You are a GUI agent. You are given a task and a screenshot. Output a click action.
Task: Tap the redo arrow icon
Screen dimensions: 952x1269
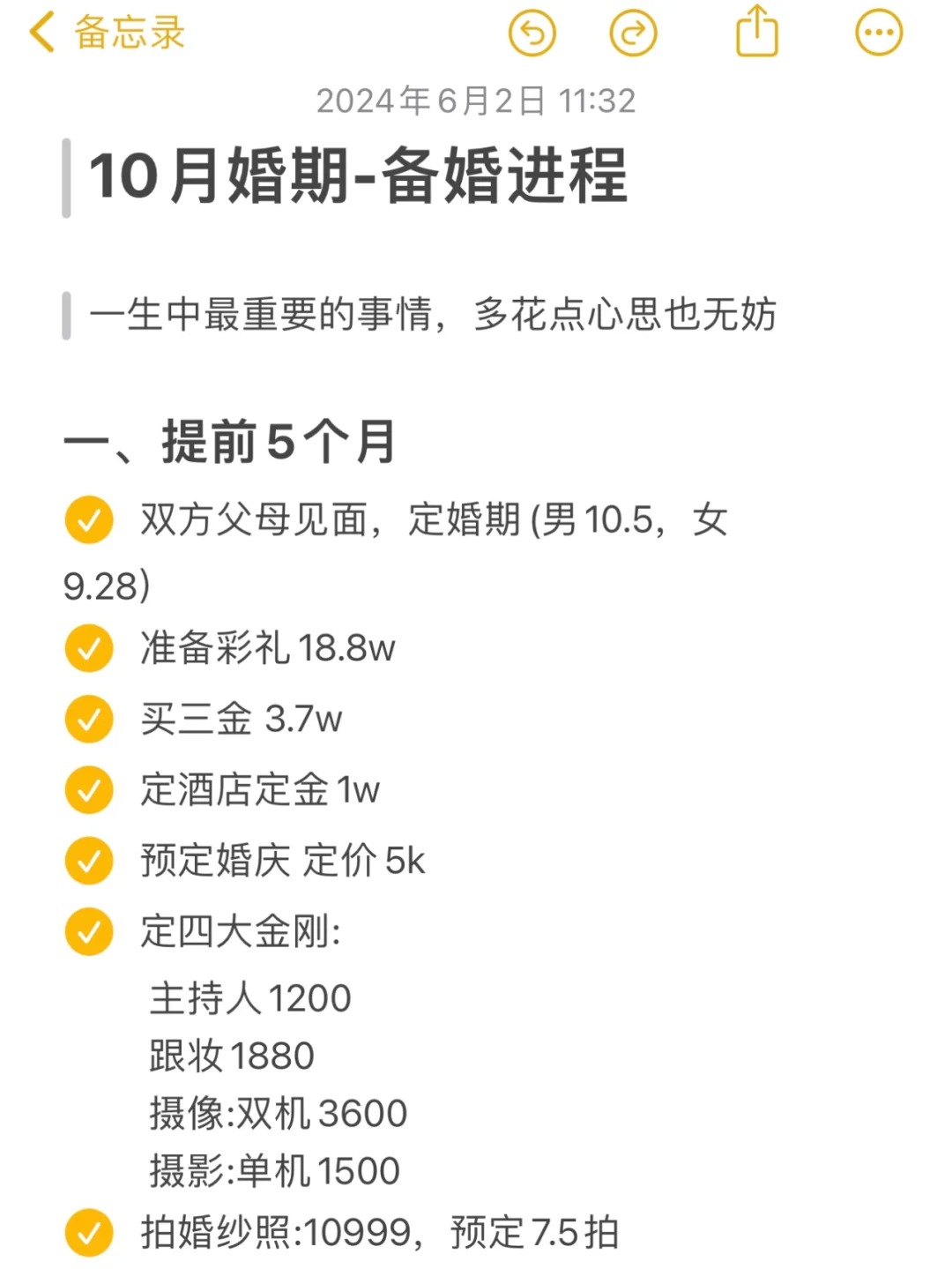click(x=633, y=34)
